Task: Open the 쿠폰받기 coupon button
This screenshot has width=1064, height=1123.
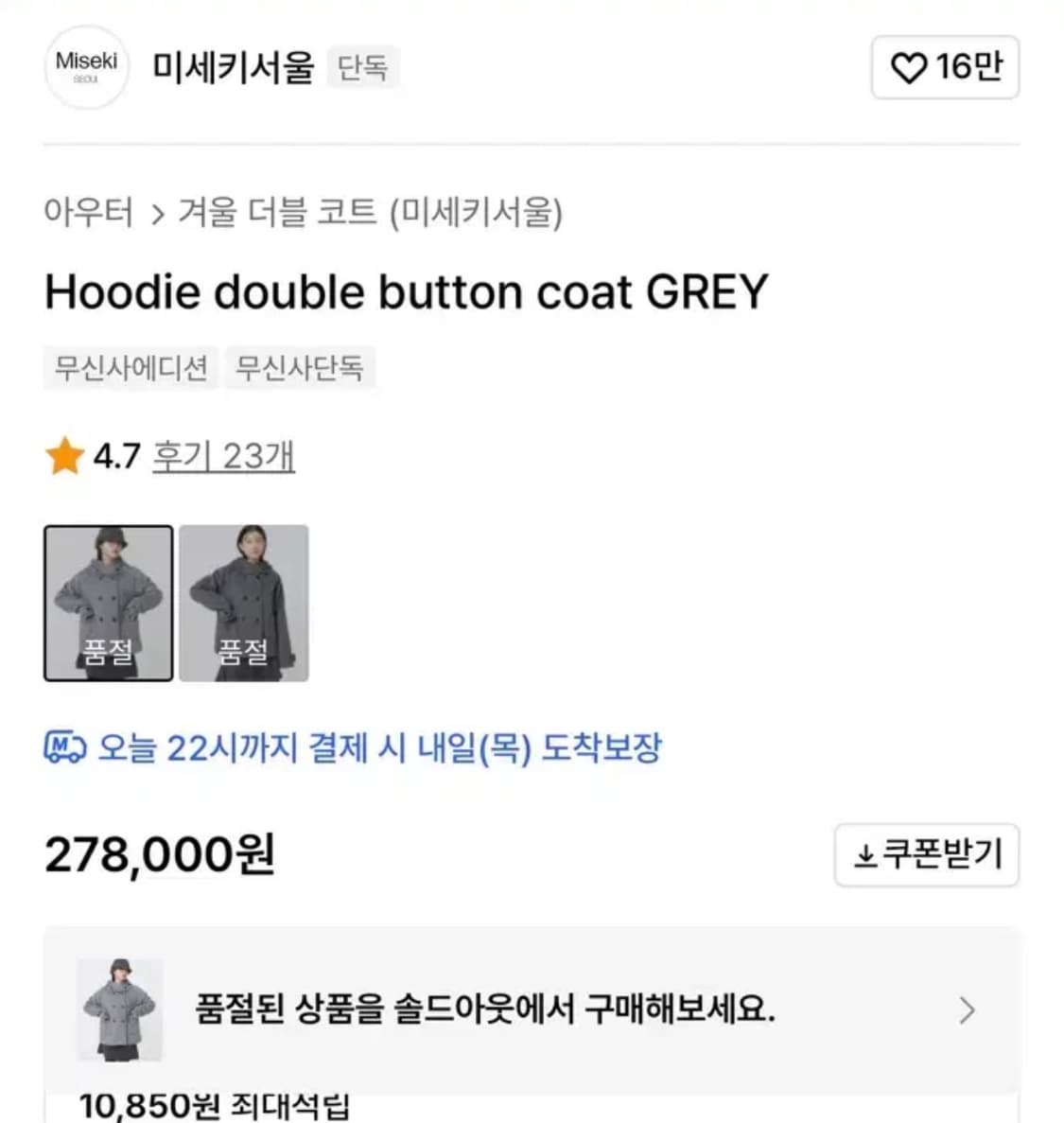Action: (927, 854)
